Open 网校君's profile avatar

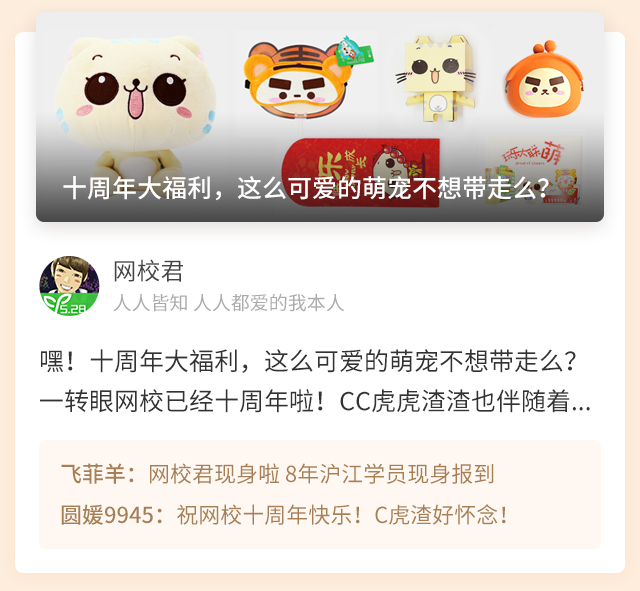click(69, 286)
